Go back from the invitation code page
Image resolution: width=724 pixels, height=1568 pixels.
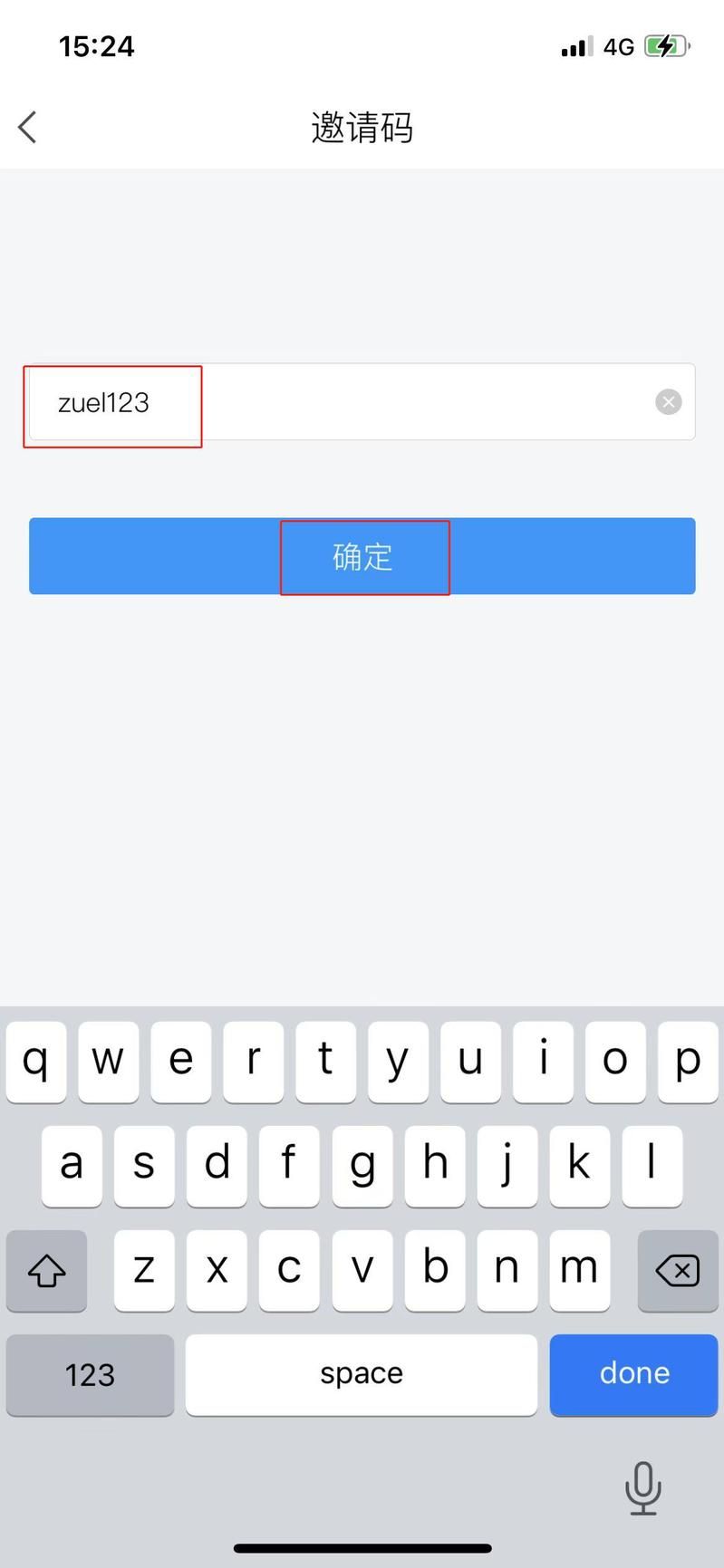(x=28, y=128)
